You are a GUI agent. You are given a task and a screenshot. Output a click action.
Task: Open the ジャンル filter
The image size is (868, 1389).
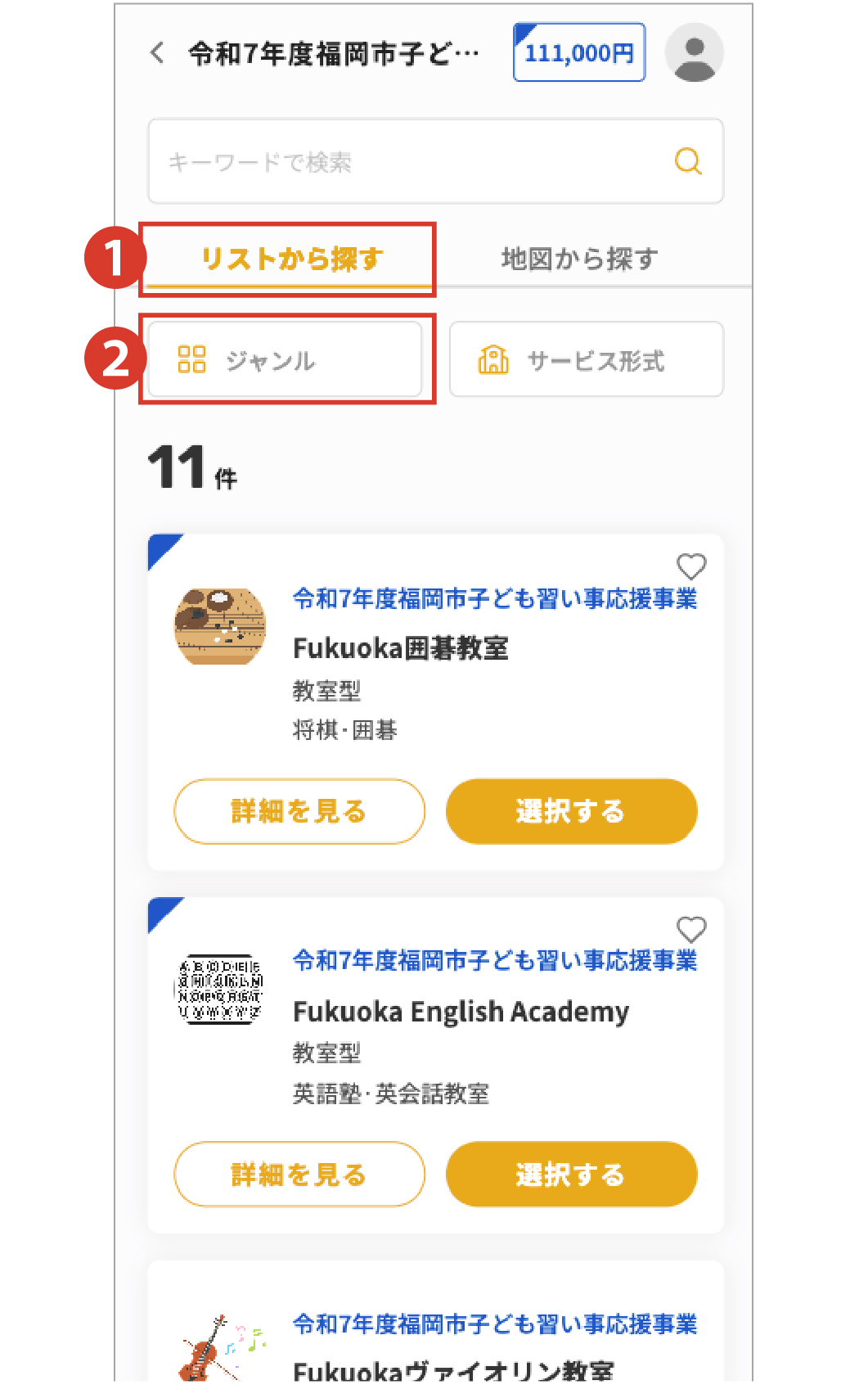coord(285,360)
